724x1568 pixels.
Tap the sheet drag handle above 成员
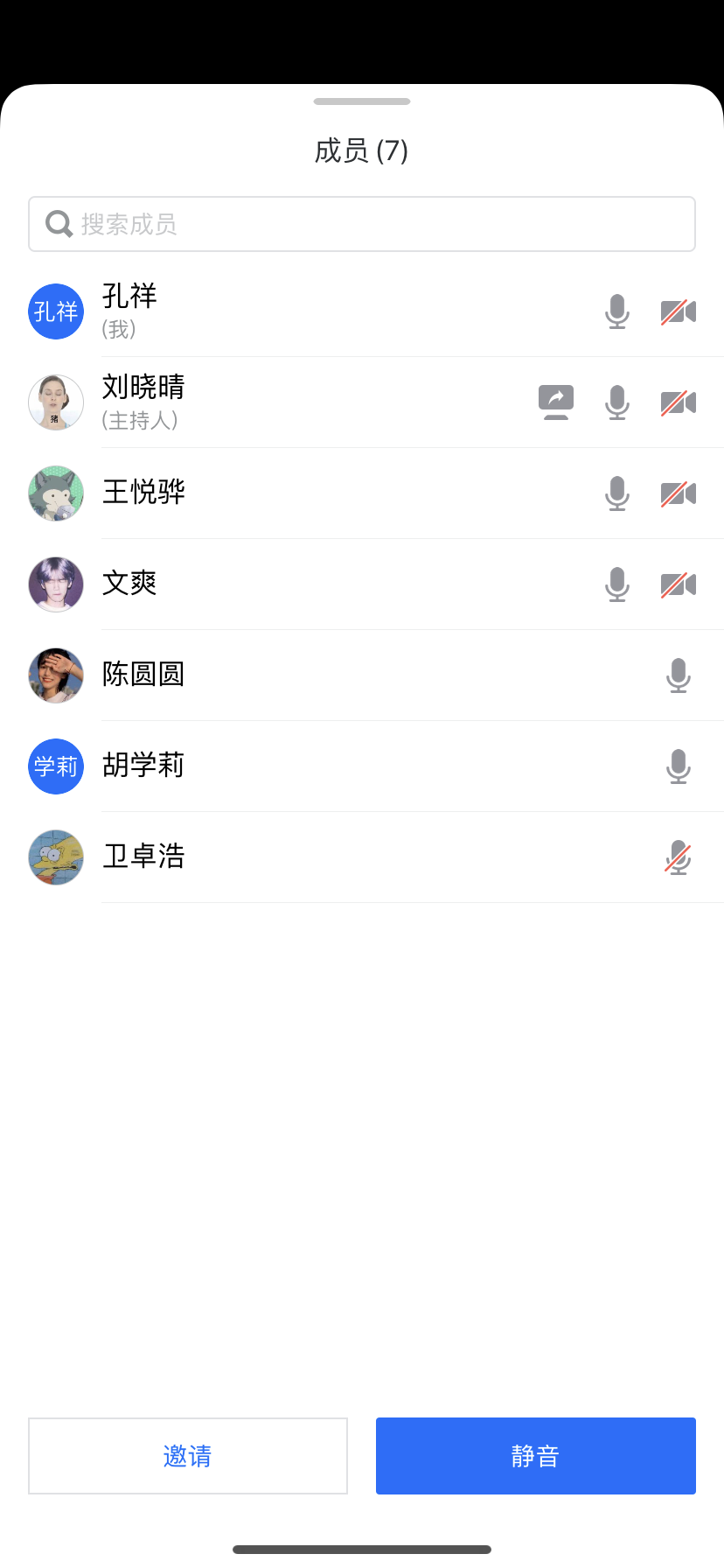click(x=362, y=101)
